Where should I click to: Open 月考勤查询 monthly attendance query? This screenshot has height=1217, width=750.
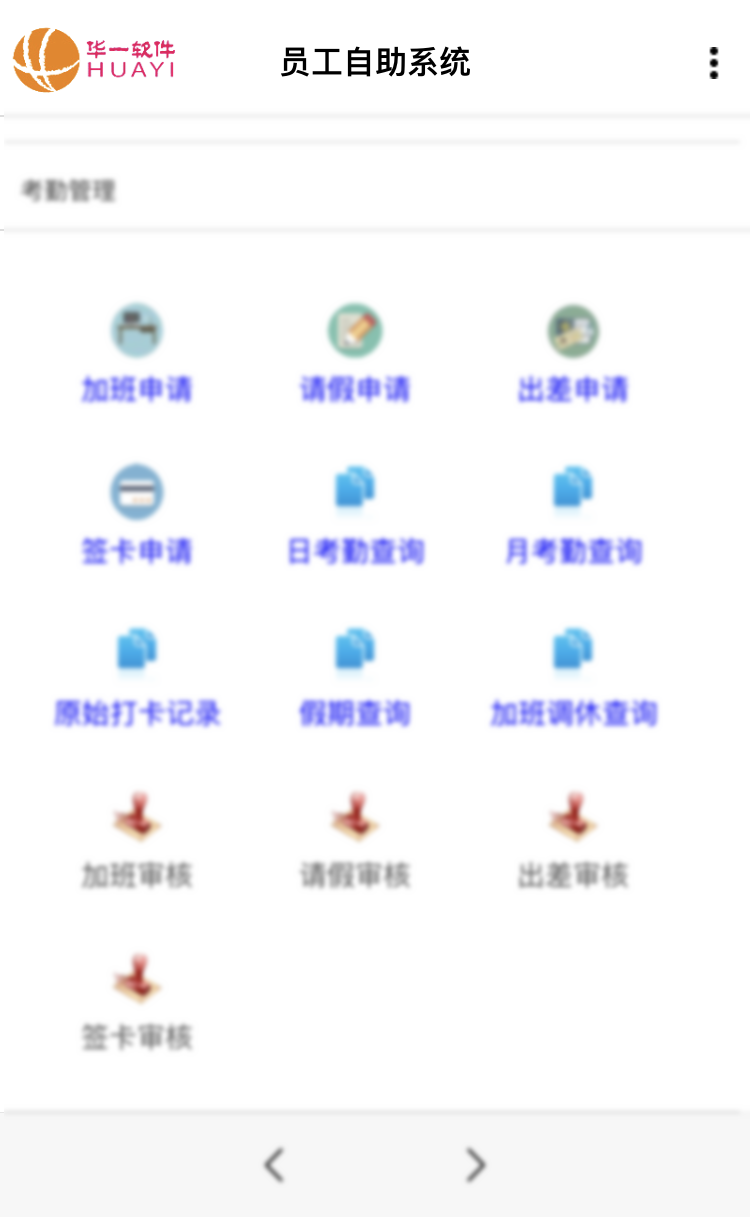click(x=573, y=515)
